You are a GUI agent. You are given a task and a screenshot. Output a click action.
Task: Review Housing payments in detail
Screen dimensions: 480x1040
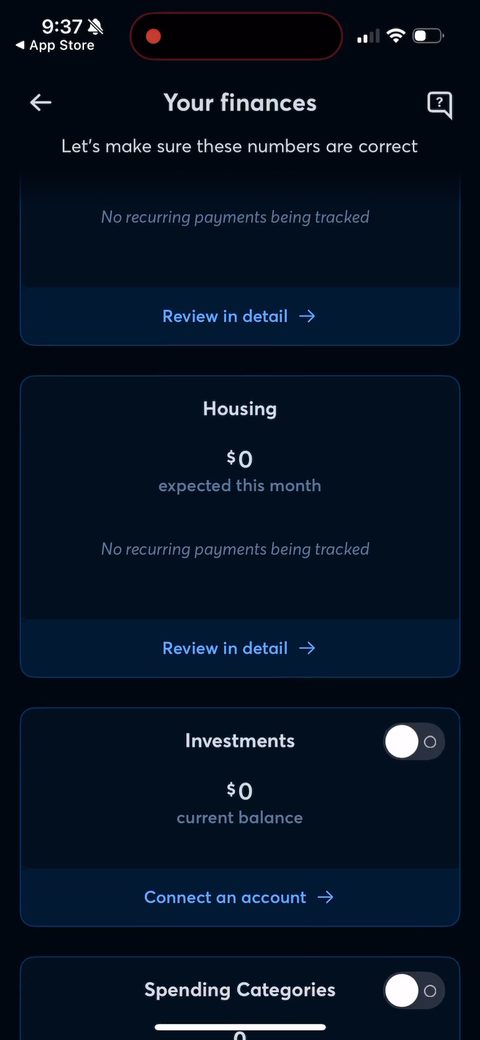(239, 648)
